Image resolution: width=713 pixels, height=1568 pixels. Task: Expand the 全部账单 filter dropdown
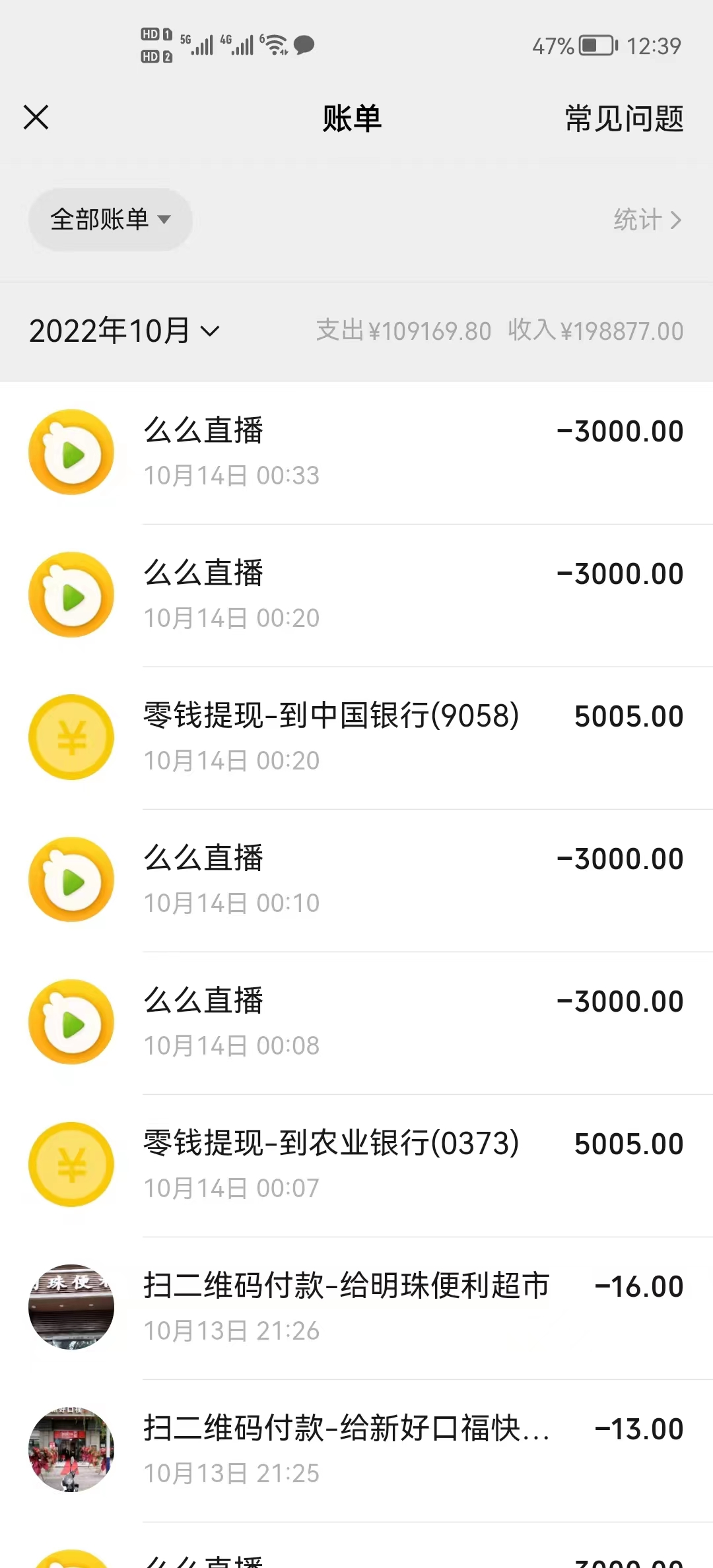coord(110,220)
